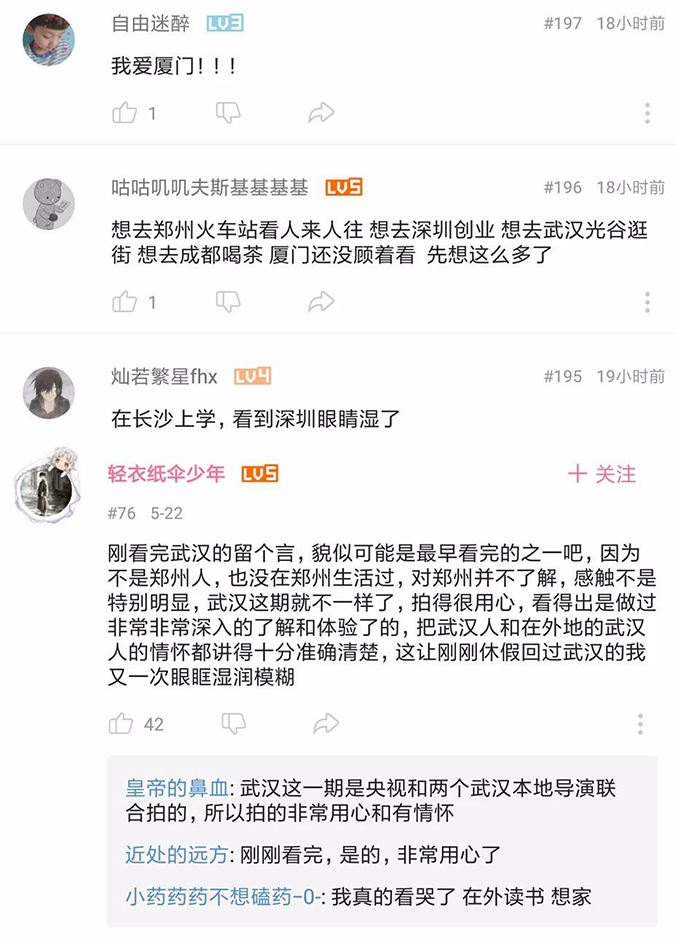Open 轻衣纸伞少年's avatar
The width and height of the screenshot is (677, 937).
click(x=47, y=486)
